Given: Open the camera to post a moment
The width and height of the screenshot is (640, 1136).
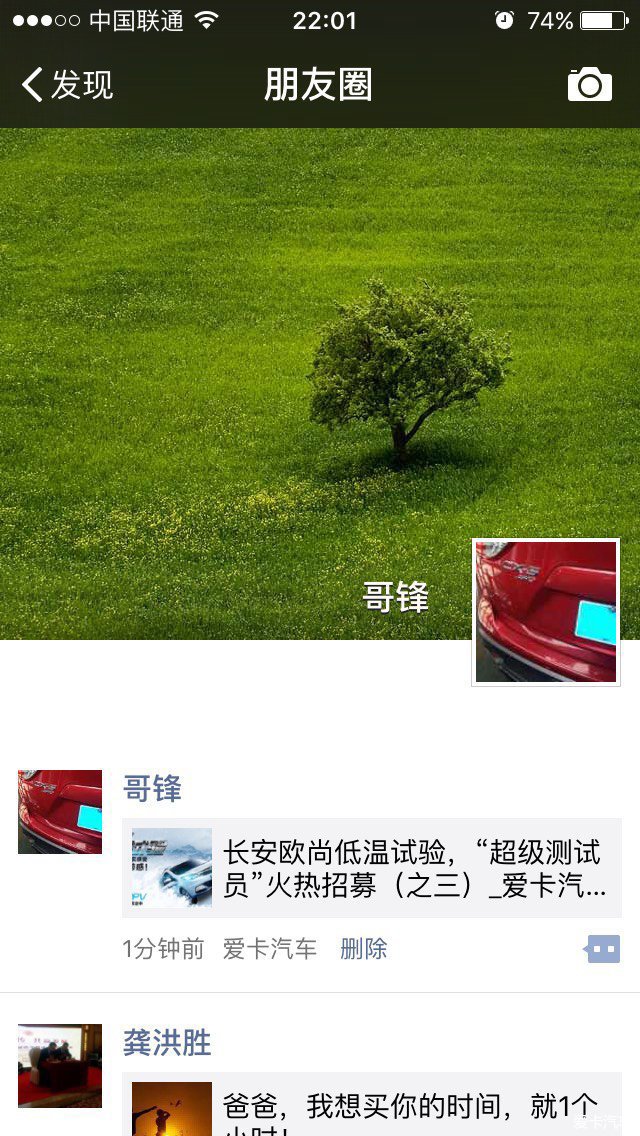Looking at the screenshot, I should pyautogui.click(x=589, y=85).
